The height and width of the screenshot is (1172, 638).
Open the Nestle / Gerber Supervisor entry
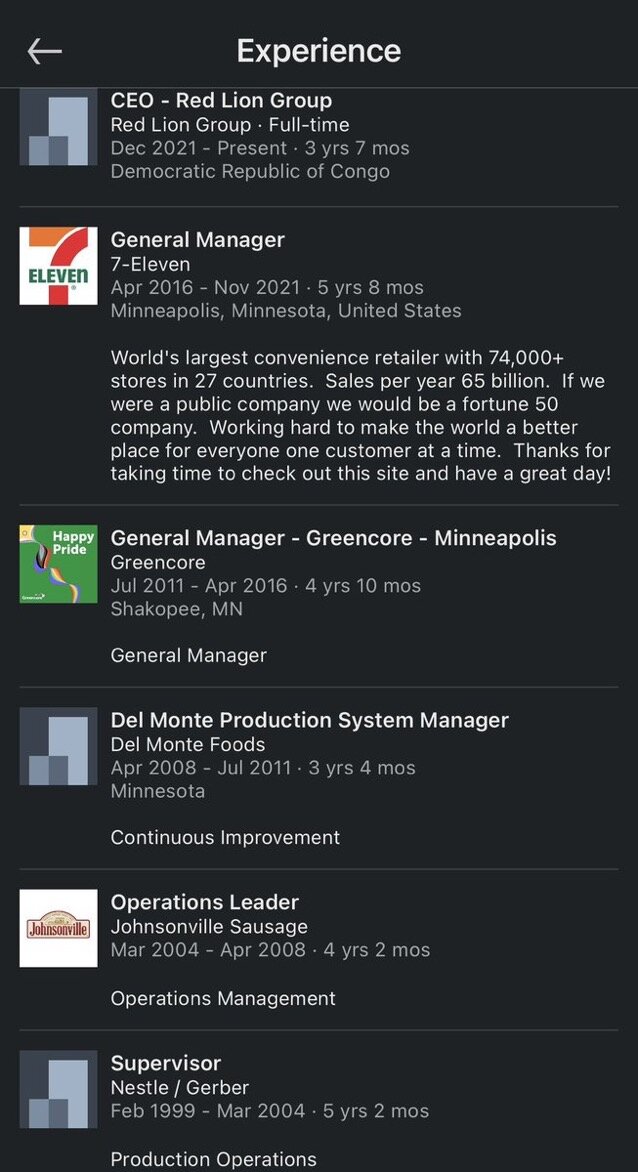(319, 1101)
